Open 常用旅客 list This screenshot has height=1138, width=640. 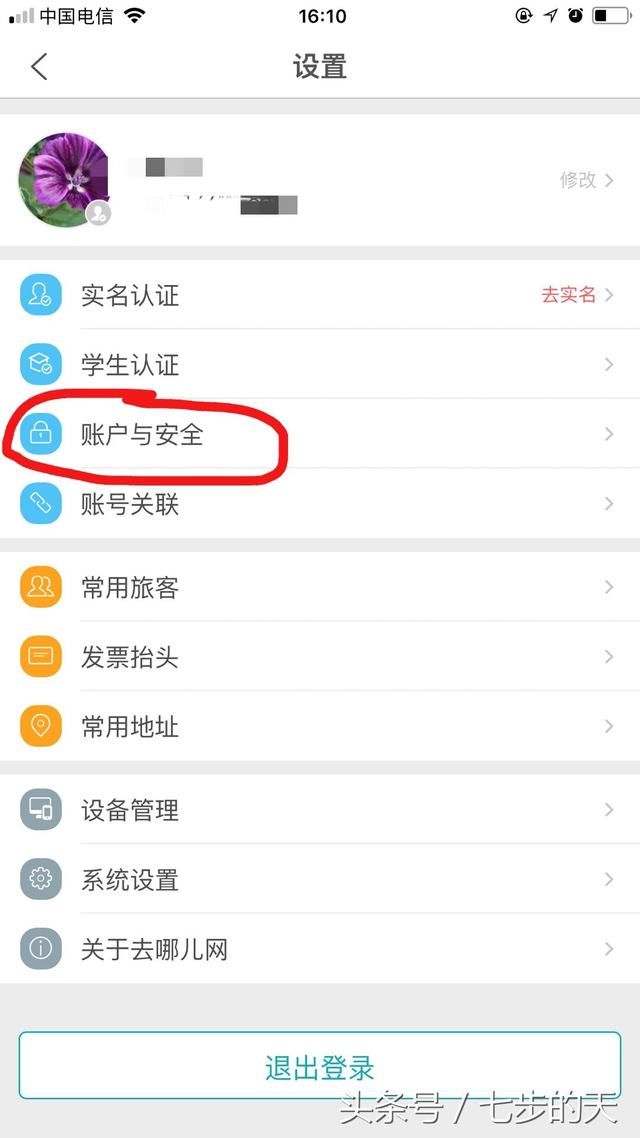[x=320, y=586]
